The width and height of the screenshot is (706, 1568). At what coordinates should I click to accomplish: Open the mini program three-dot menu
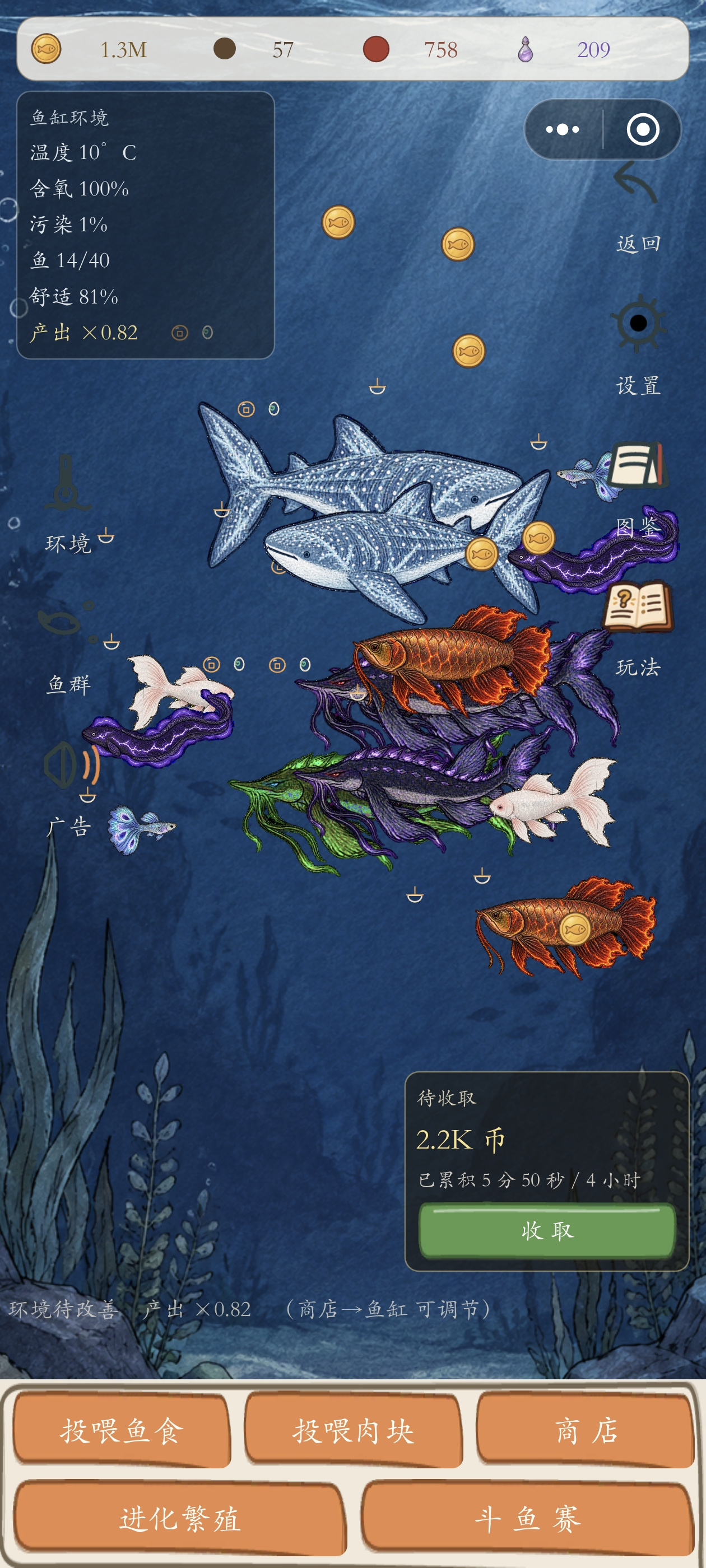click(562, 129)
